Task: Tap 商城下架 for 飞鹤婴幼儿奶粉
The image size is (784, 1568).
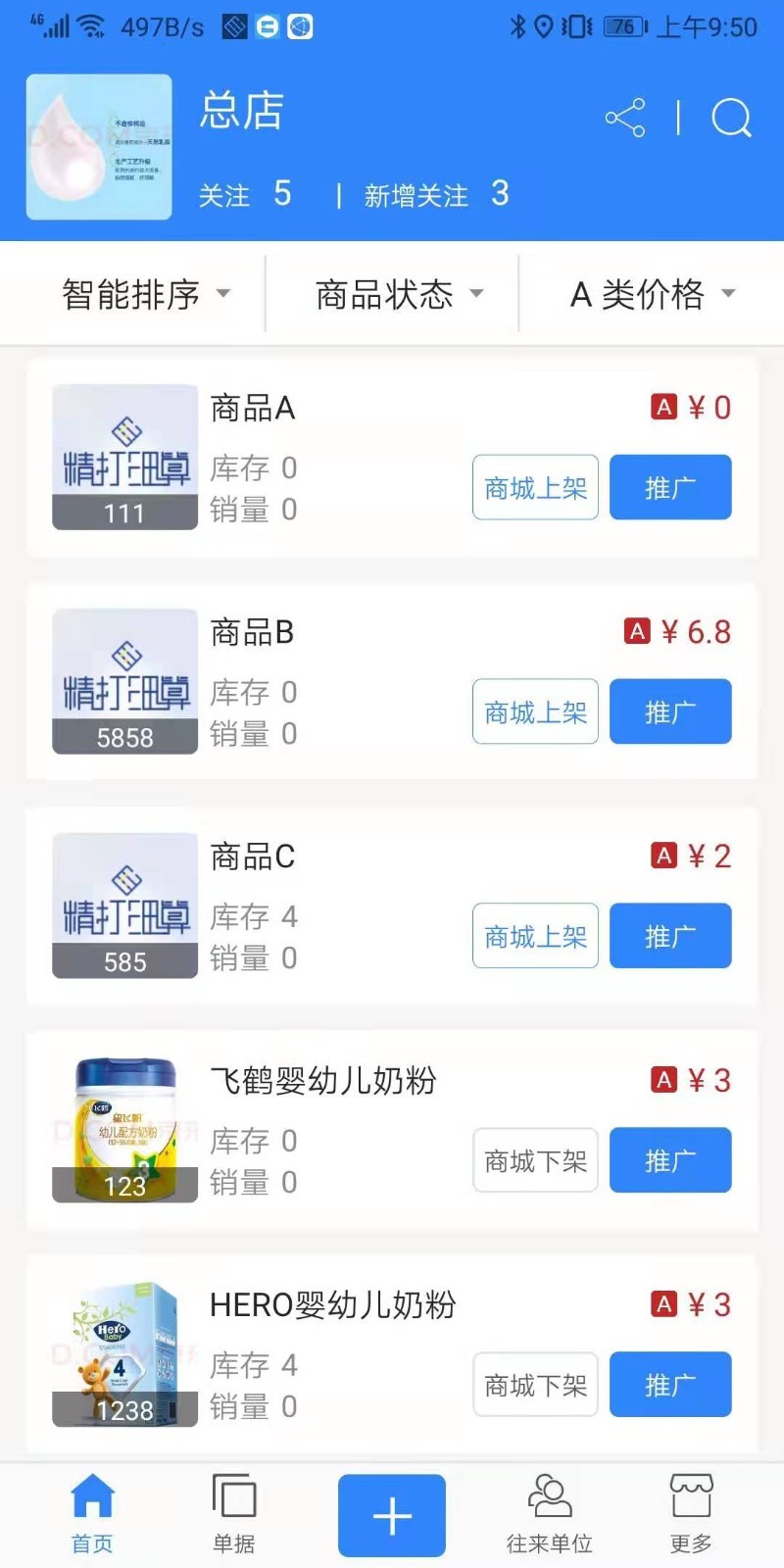Action: [535, 1160]
